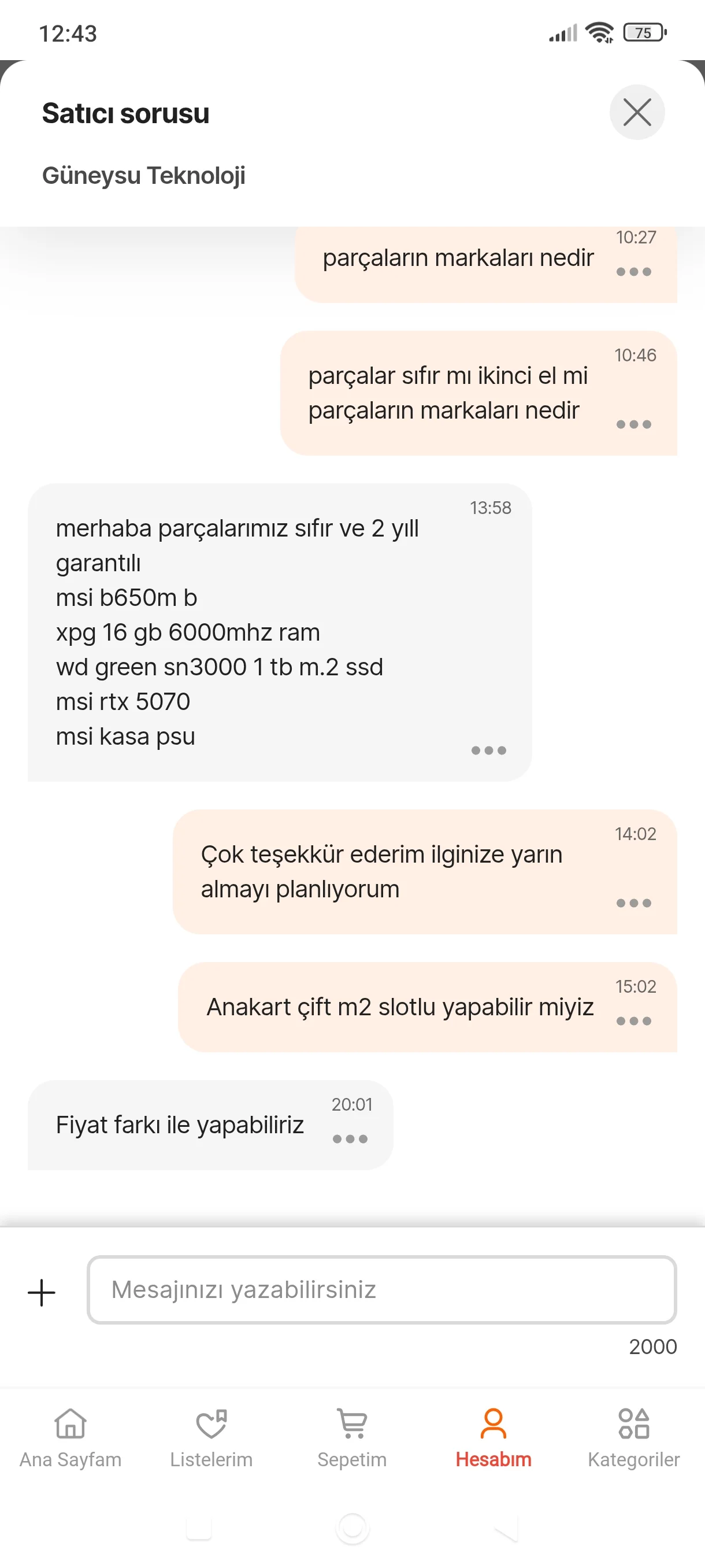
Task: Go to the Ana Sayfam tab
Action: [70, 1438]
